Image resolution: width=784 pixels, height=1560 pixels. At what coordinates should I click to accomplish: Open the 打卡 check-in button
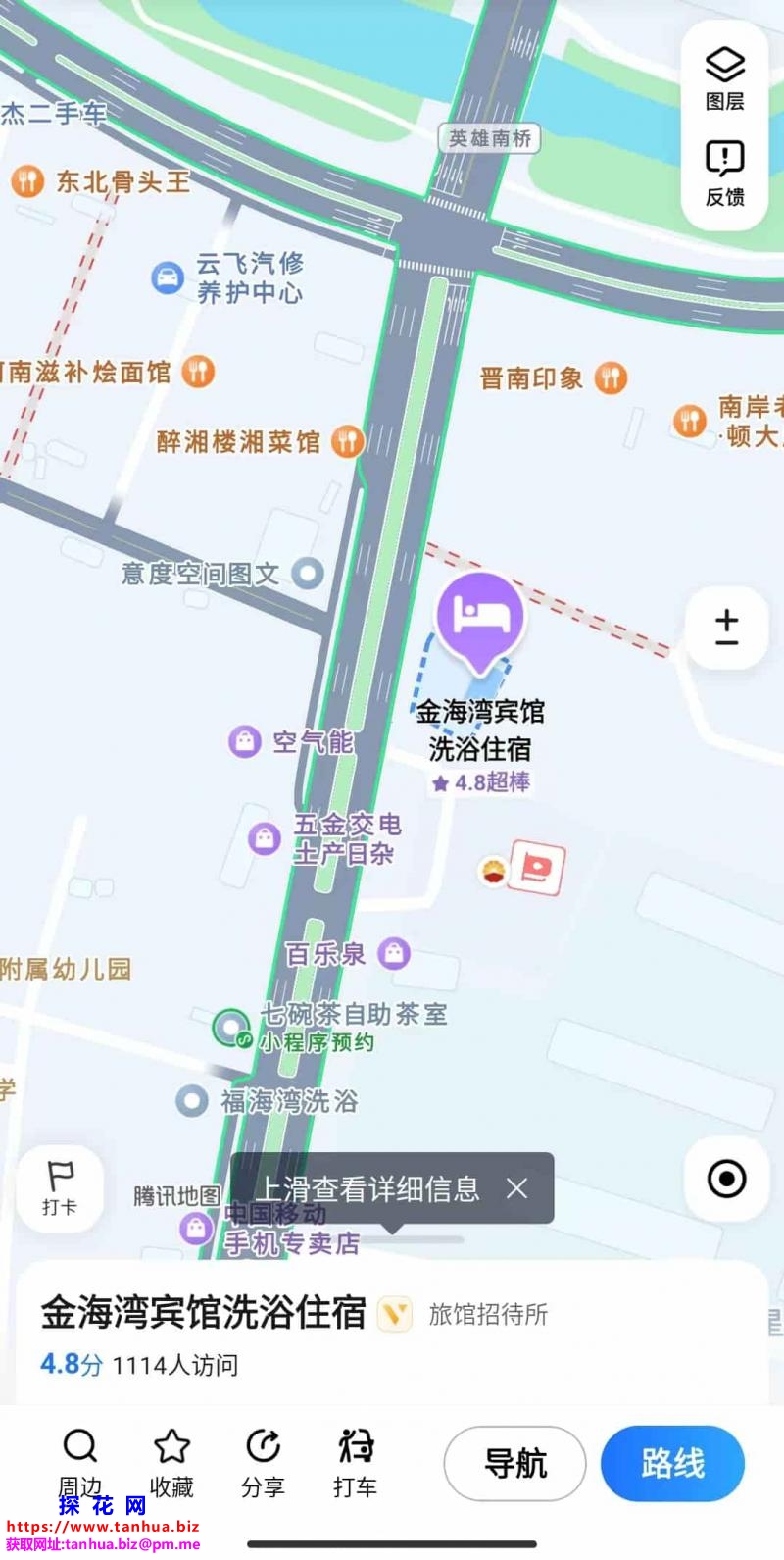[x=60, y=1187]
